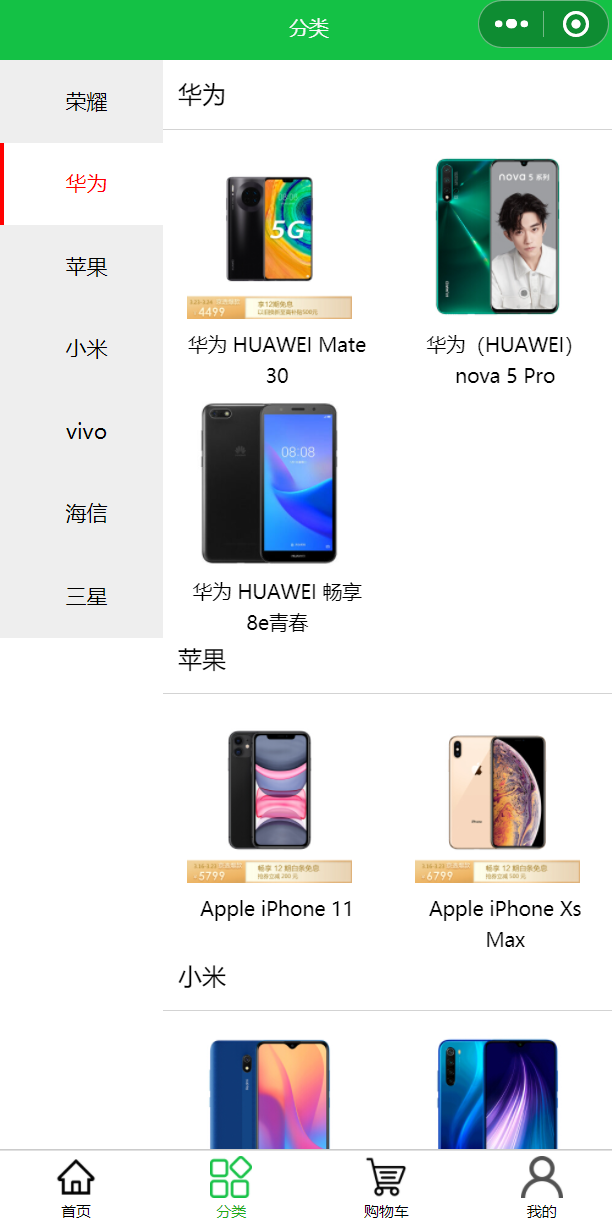Go to the 首页 home tab
Viewport: 612px width, 1224px height.
click(x=76, y=1188)
